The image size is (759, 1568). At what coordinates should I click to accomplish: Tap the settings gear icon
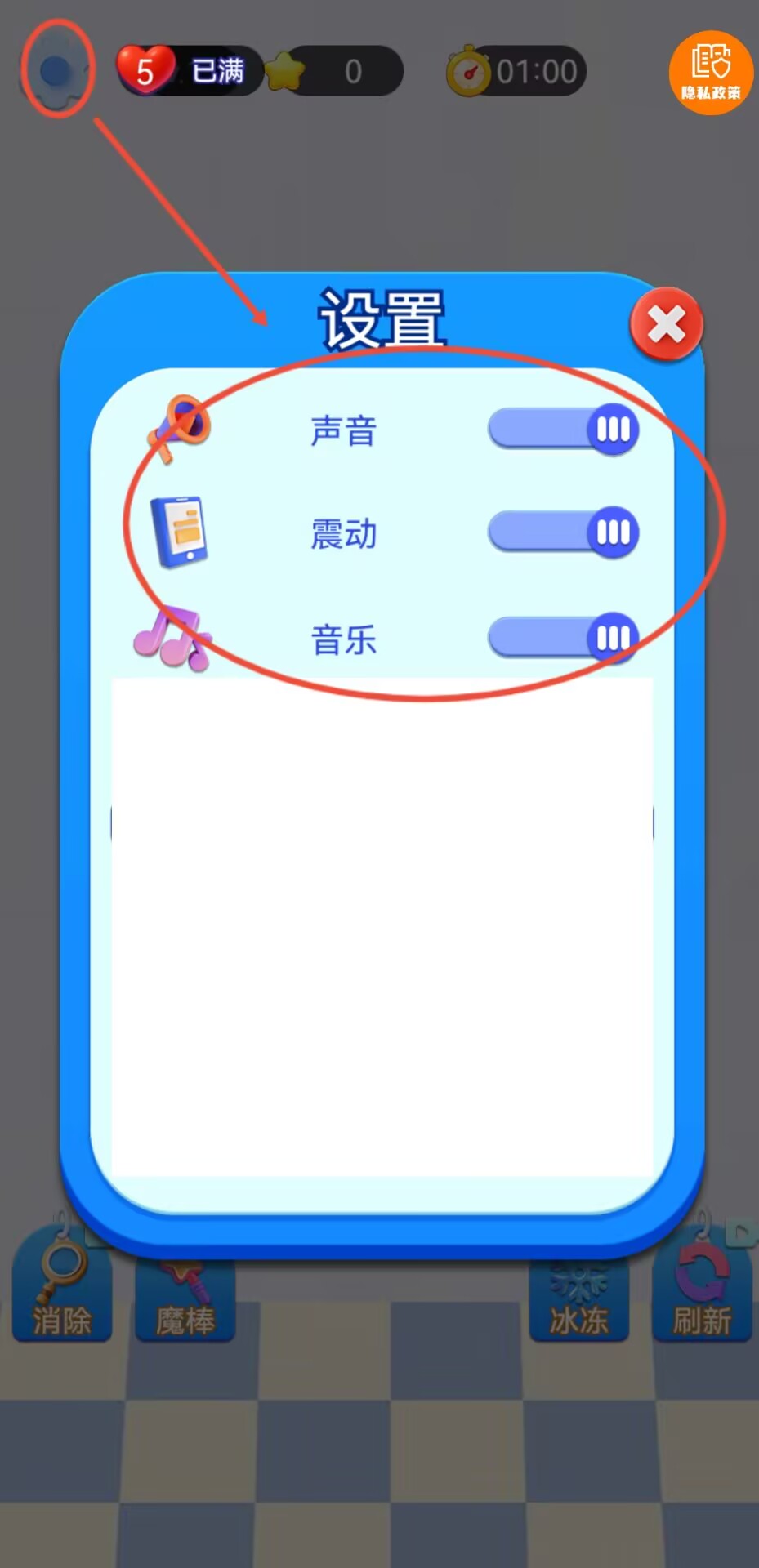point(56,71)
